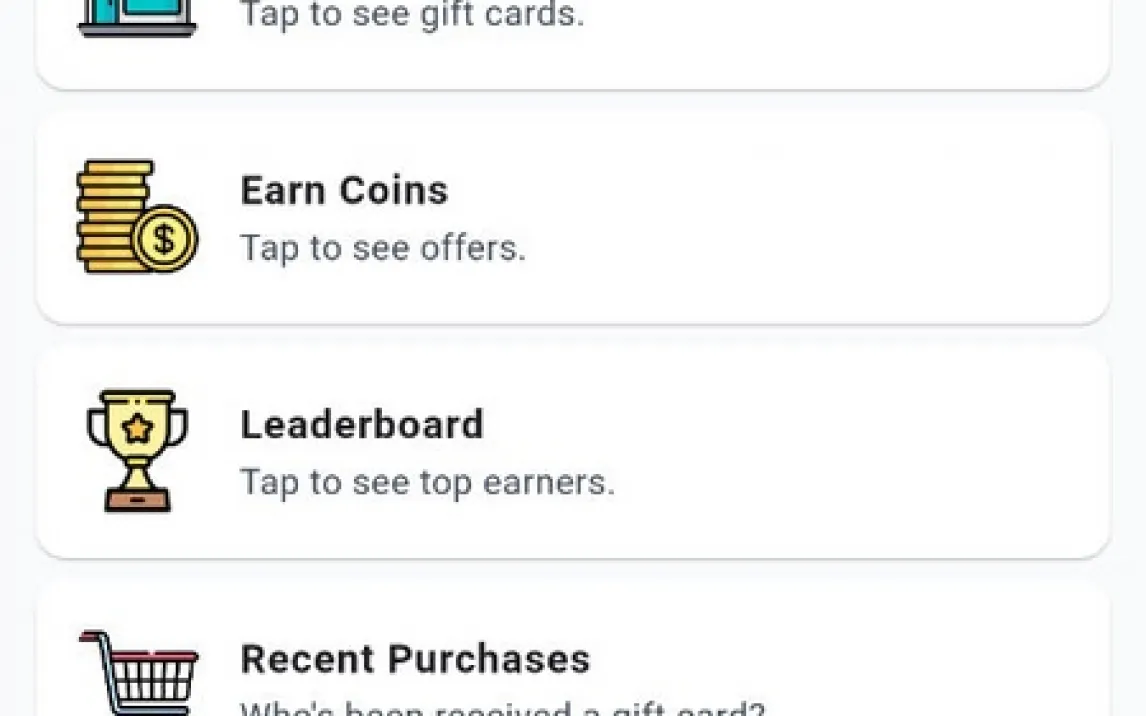Open the Earn Coins offers card
This screenshot has height=716, width=1146.
tap(572, 218)
